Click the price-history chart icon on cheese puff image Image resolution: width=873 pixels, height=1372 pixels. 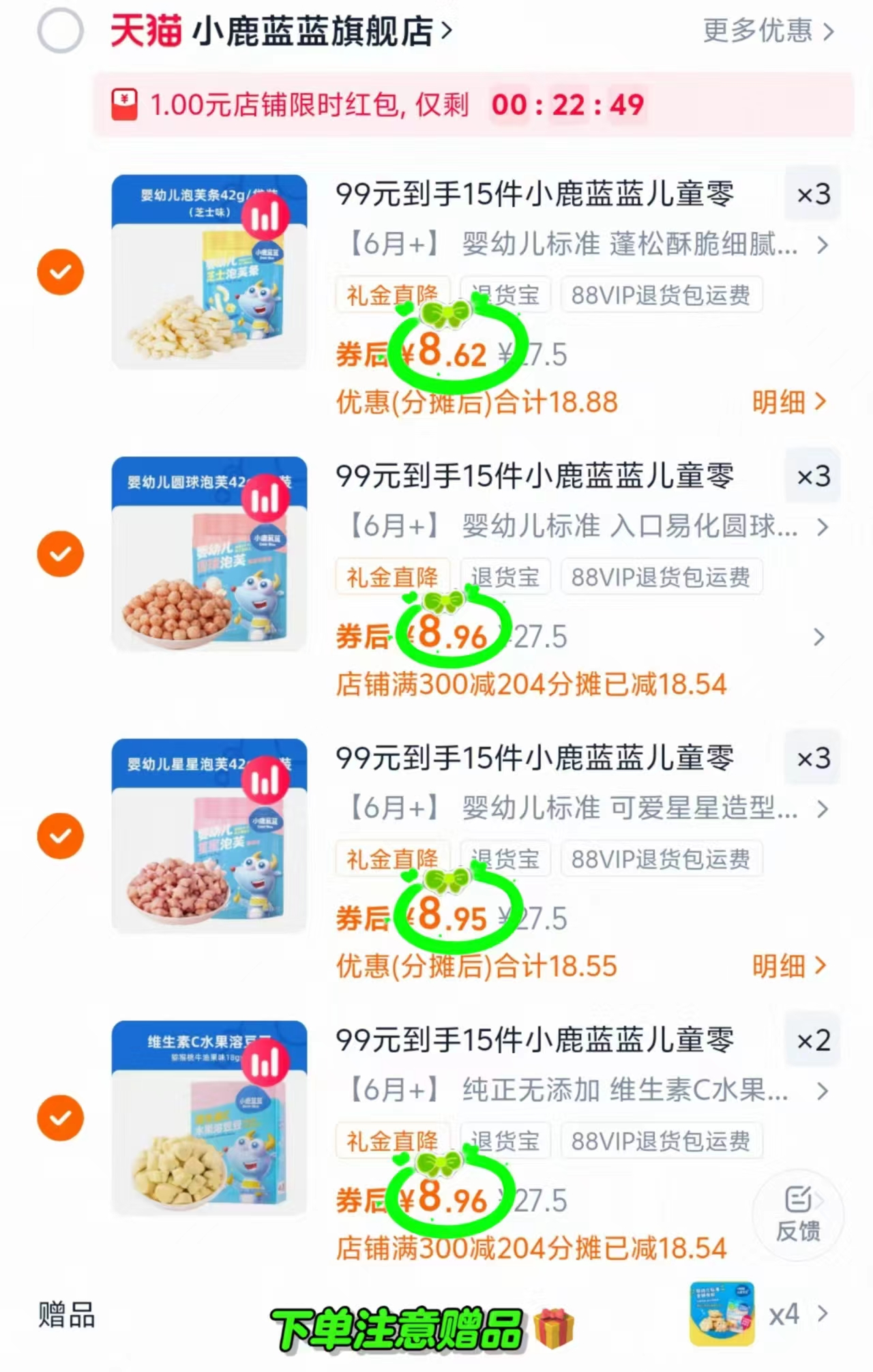tap(267, 215)
